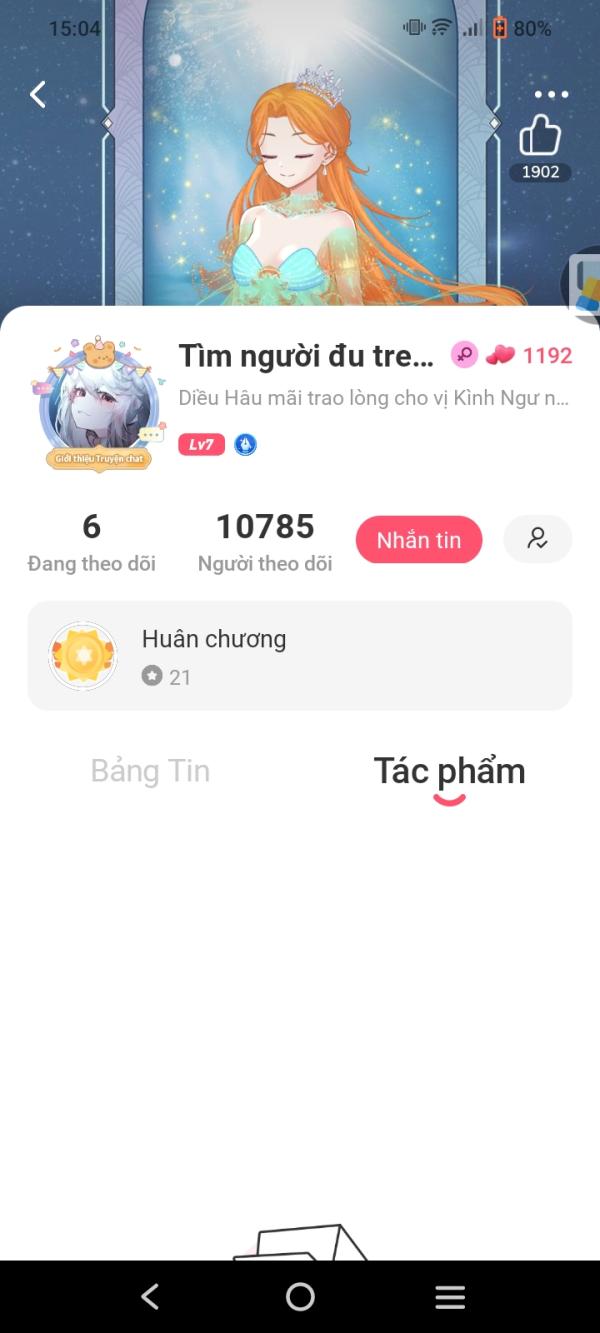Open the Huân chương medals card

point(300,656)
